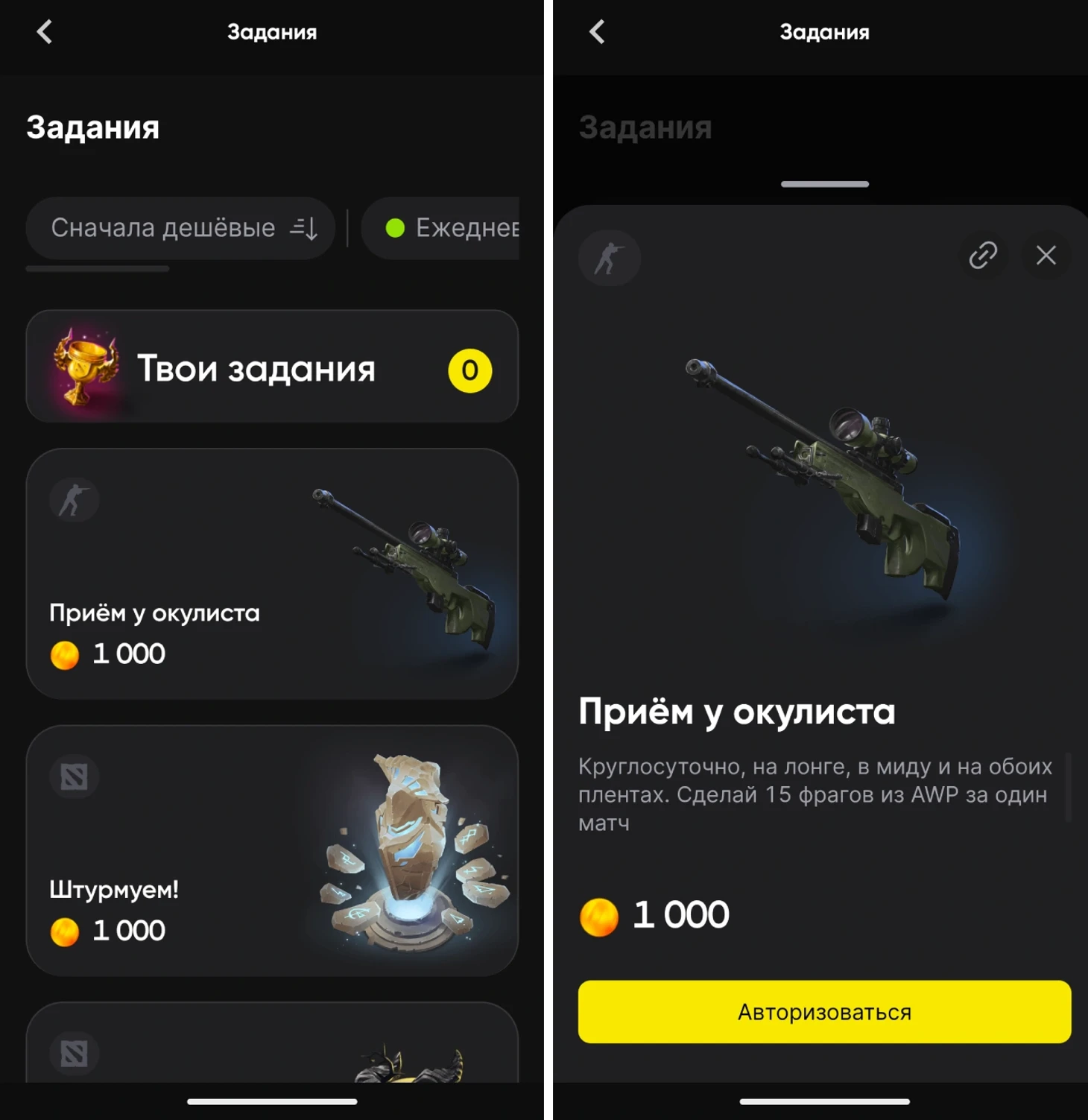Close the Приём у окулиста detail sheet

tap(1046, 256)
